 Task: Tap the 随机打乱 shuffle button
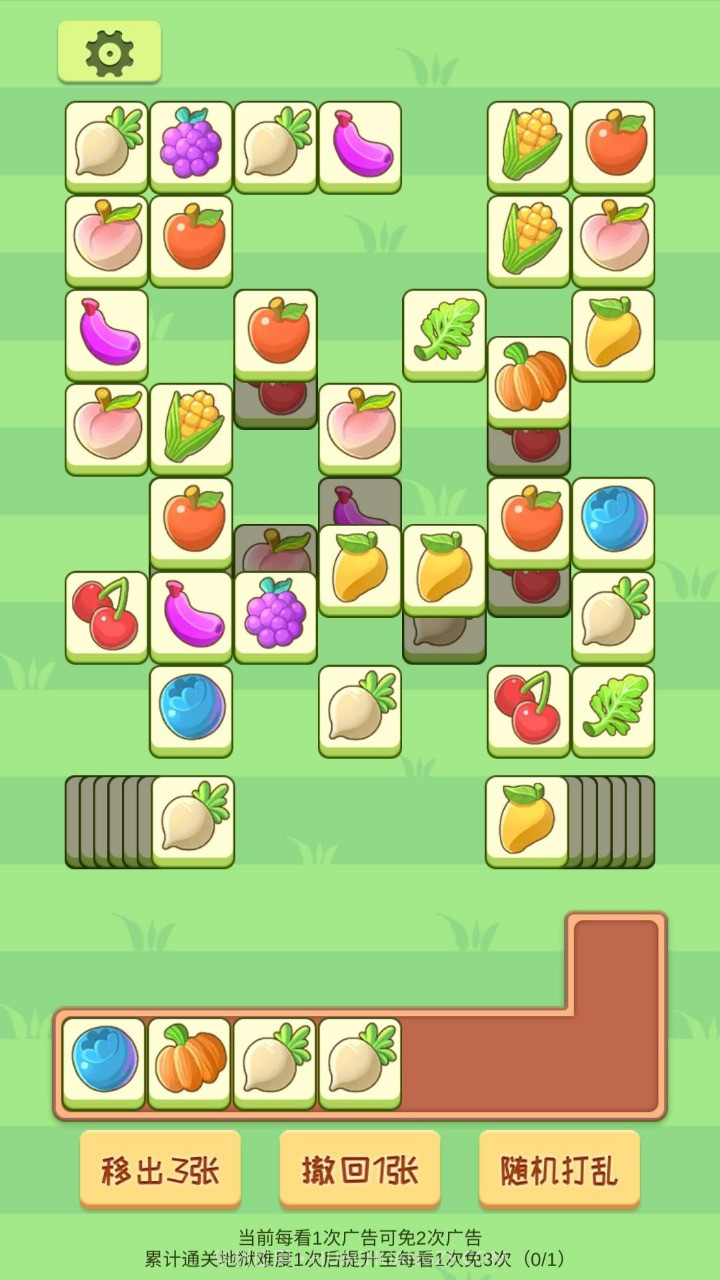point(560,1170)
